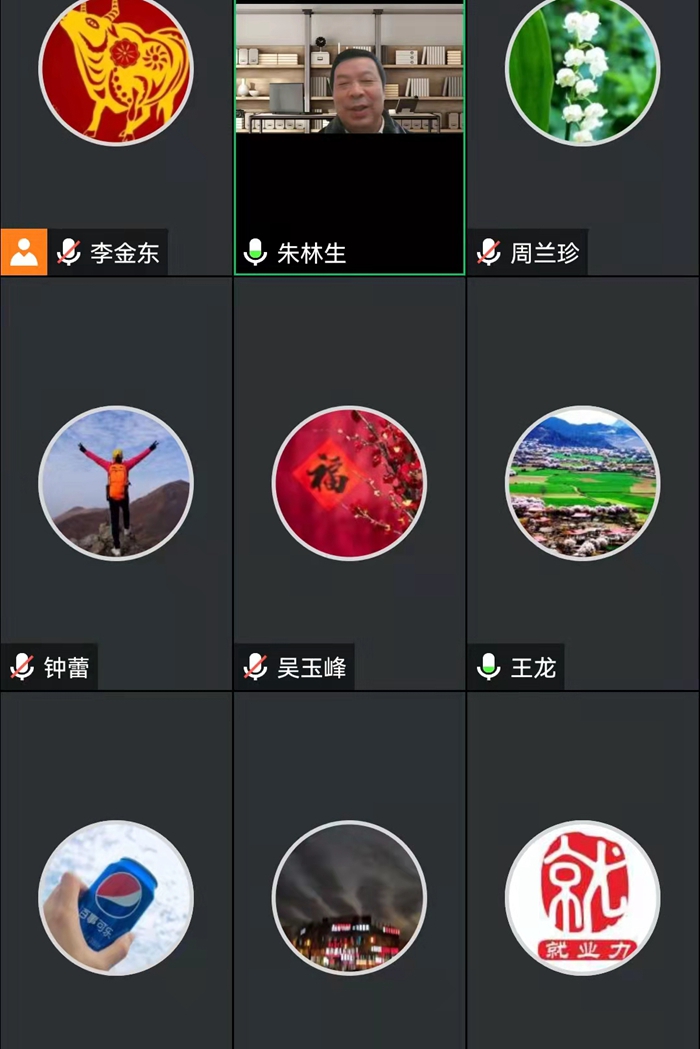
Task: Open participant tile of 吴玉峰
Action: pos(349,483)
